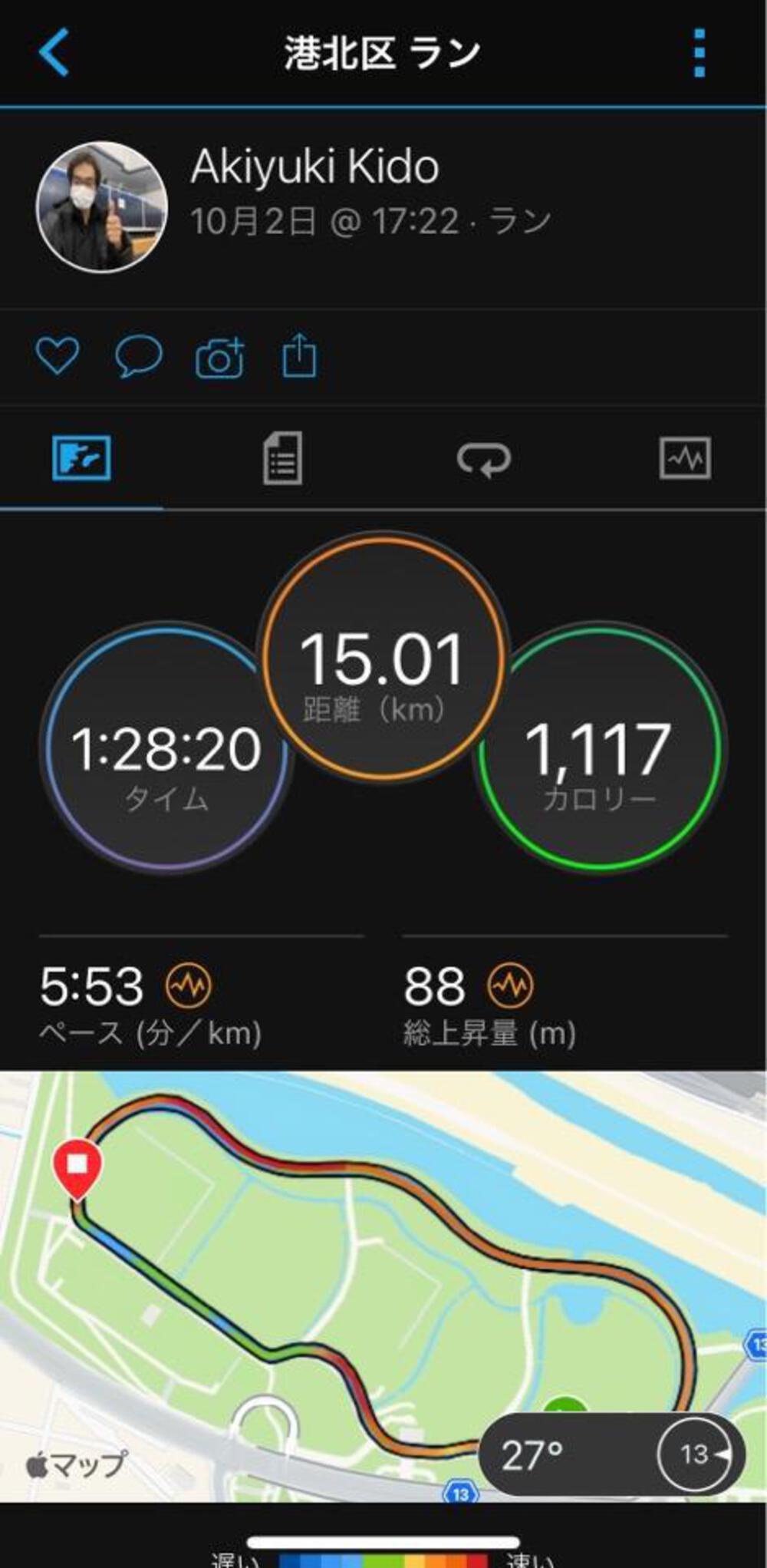Open the three-dot overflow menu
767x1568 pixels.
point(699,53)
